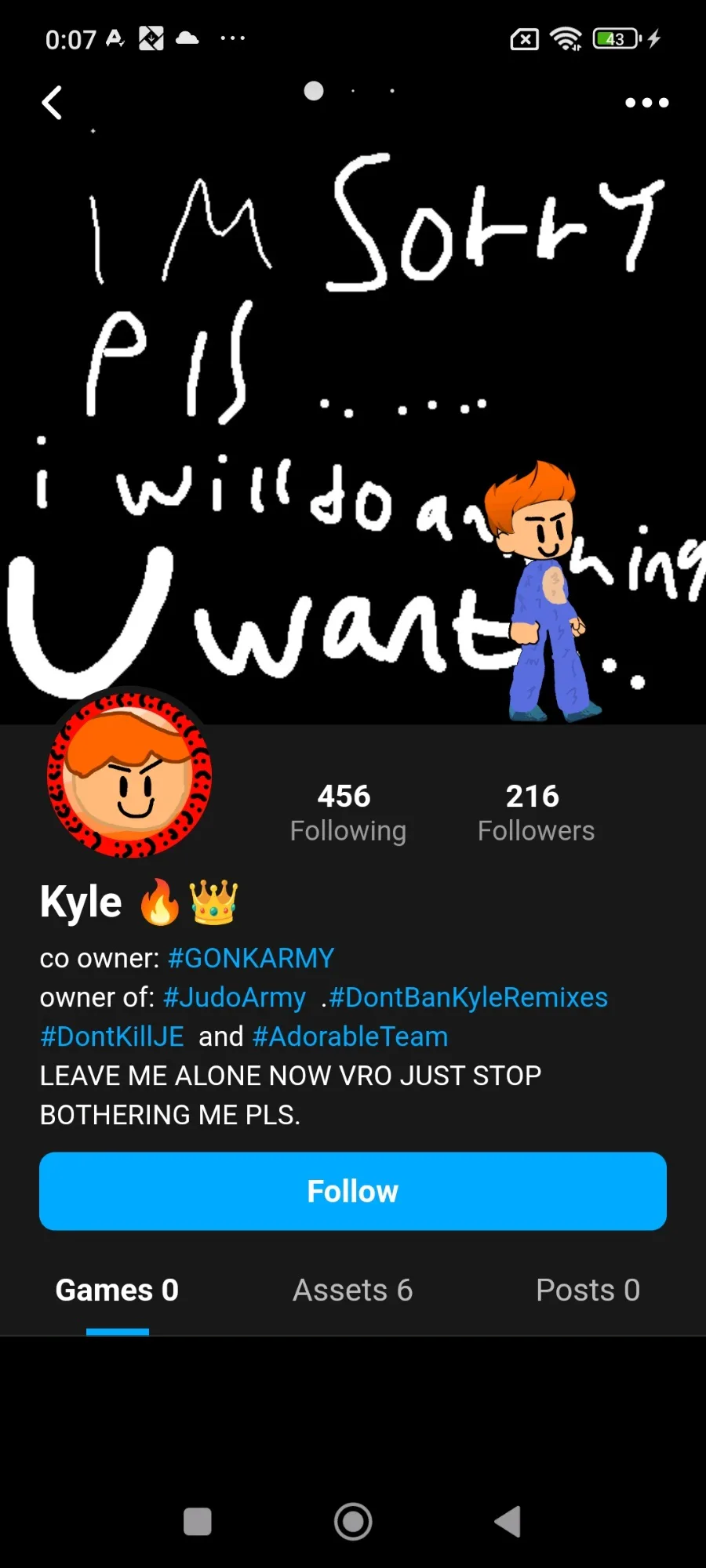Open the #AdorableTeam hashtag

pyautogui.click(x=350, y=1036)
